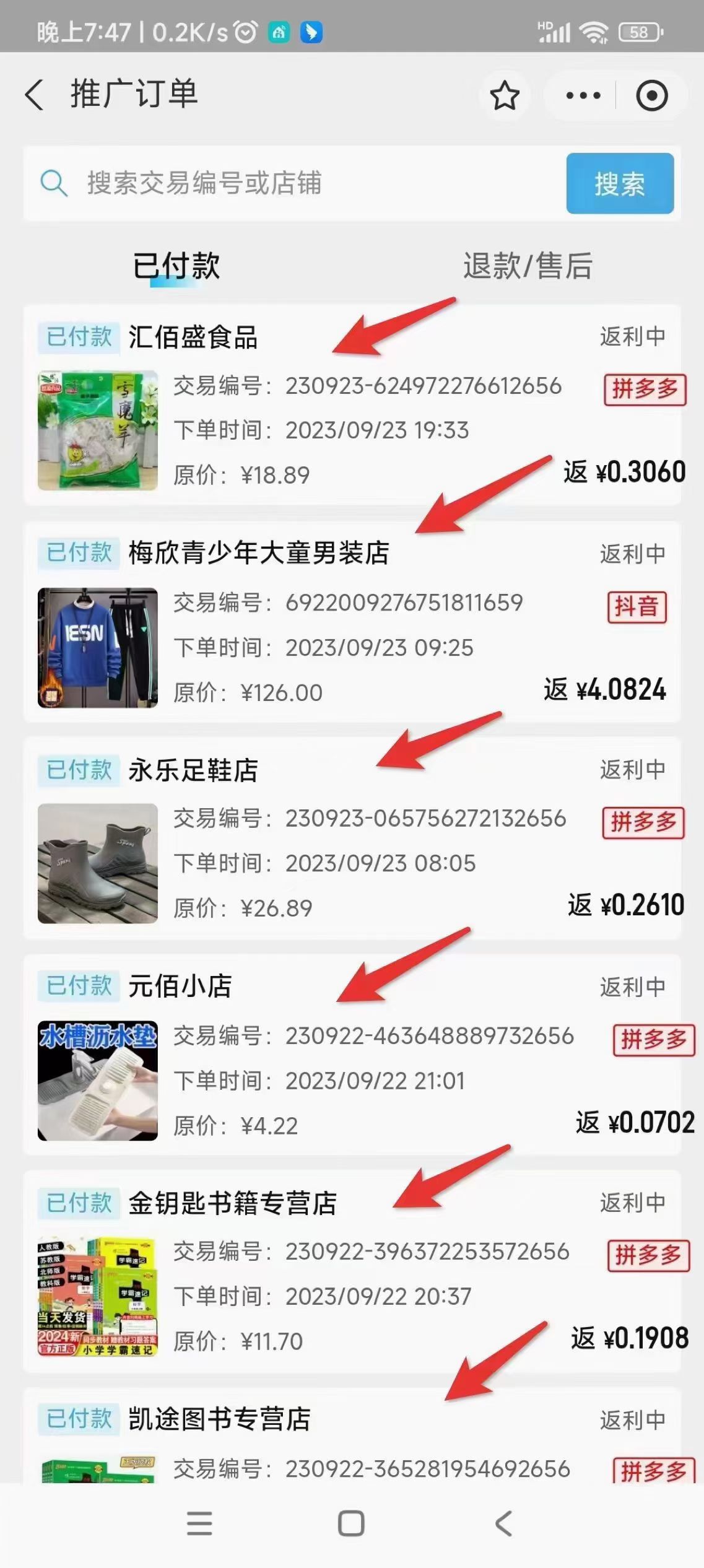Screen dimensions: 704x1568
Task: Close the mini program via circle icon
Action: 651,95
